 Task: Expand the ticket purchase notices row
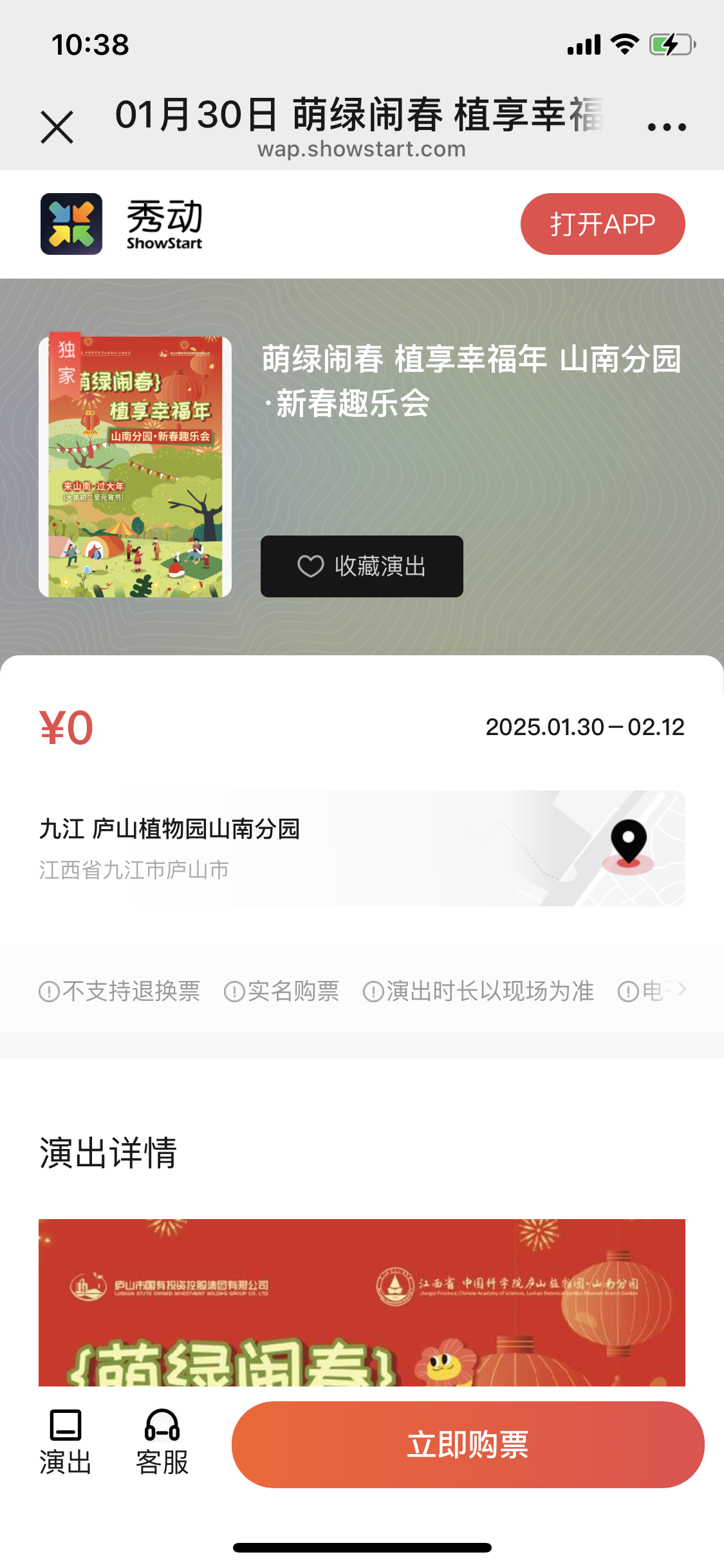click(x=681, y=990)
